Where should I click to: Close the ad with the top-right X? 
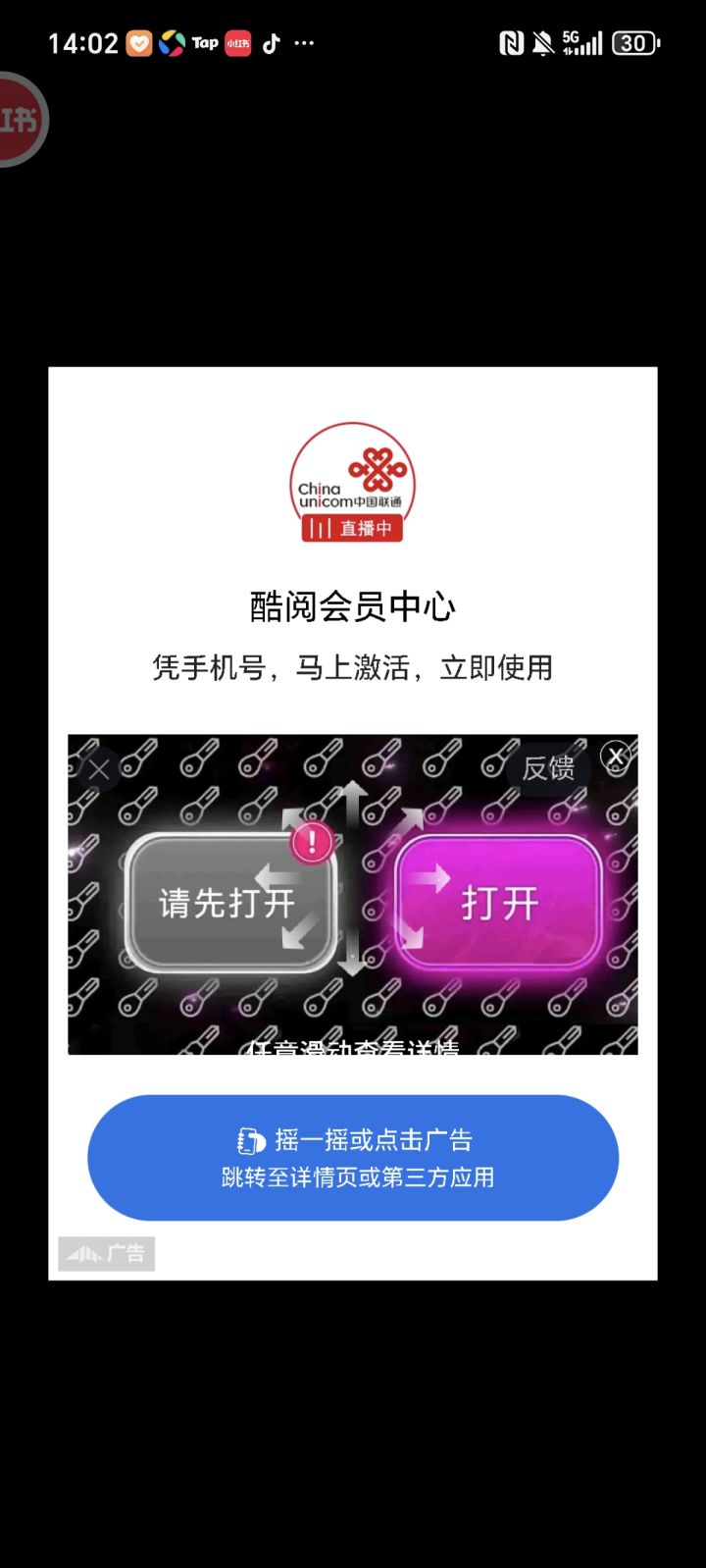click(x=616, y=756)
